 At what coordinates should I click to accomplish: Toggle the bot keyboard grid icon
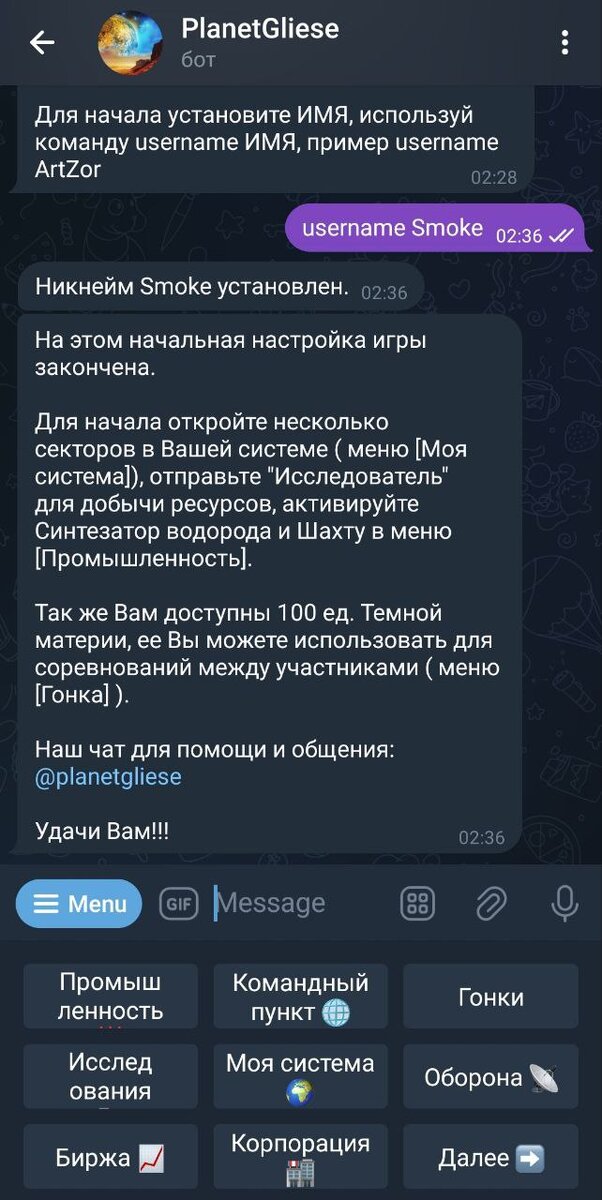(x=418, y=904)
